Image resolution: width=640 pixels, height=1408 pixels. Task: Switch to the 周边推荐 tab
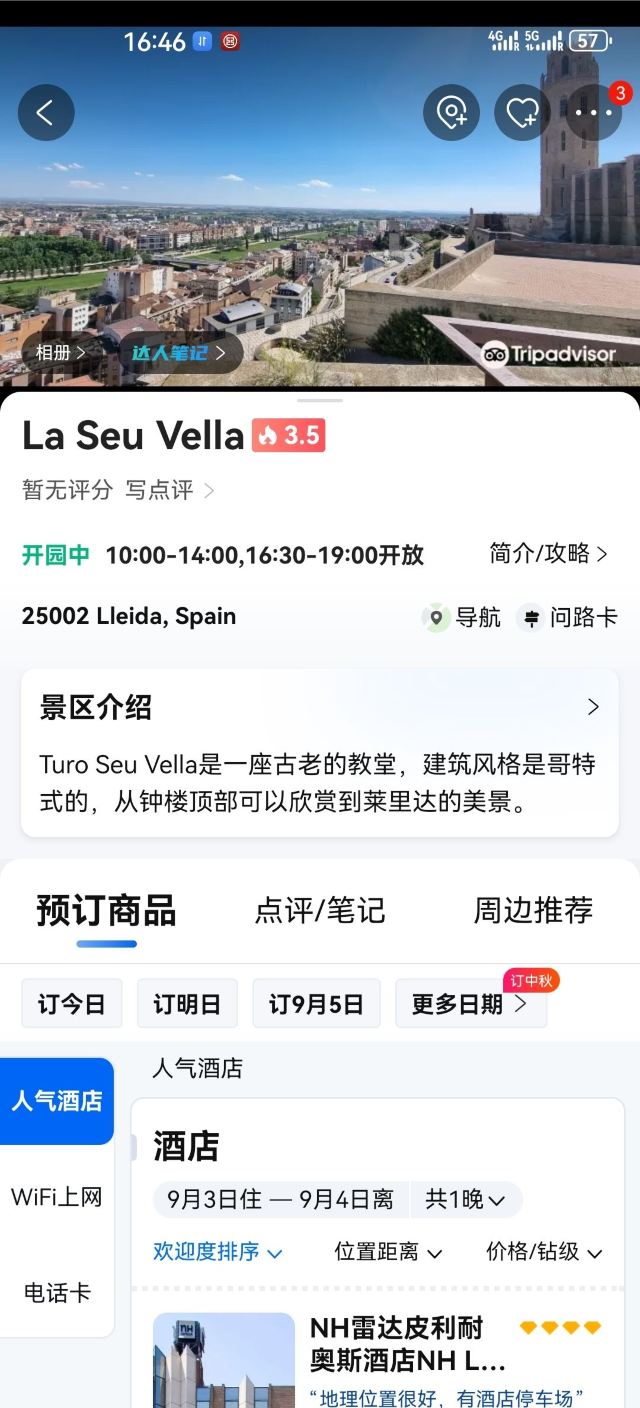pyautogui.click(x=533, y=910)
